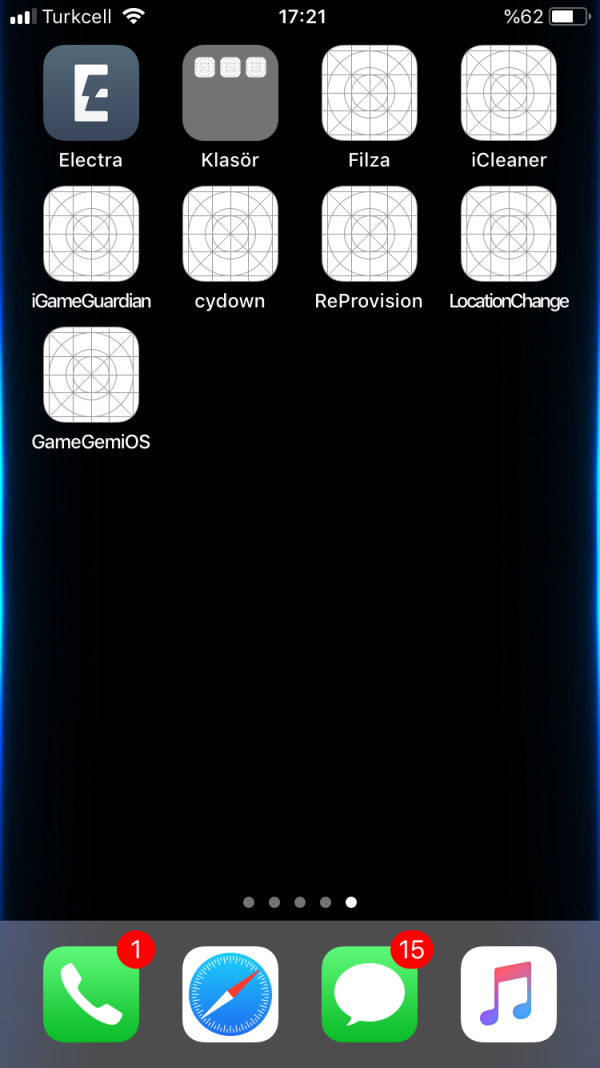Screen dimensions: 600x1068
Task: Launch iGameGuardian
Action: point(91,234)
